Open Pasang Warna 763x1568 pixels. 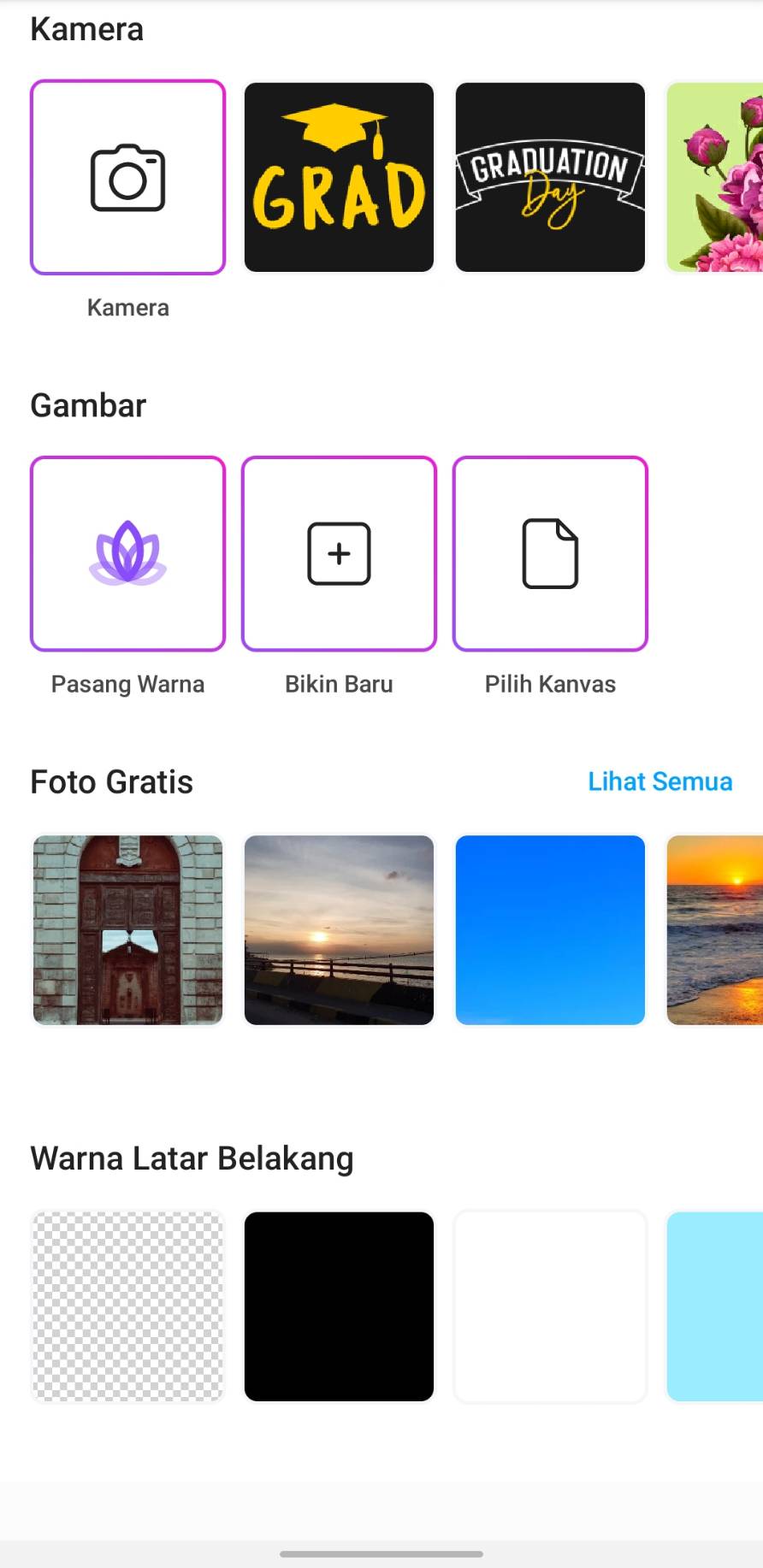[128, 553]
